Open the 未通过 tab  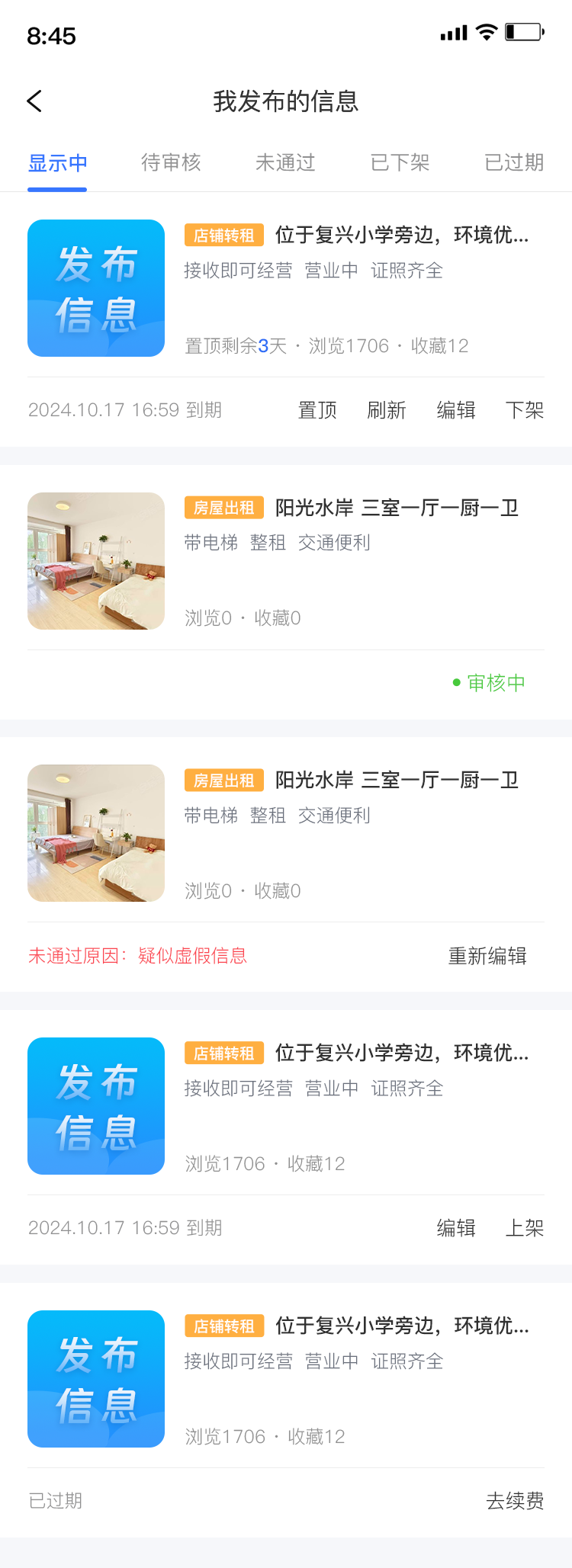(x=285, y=163)
